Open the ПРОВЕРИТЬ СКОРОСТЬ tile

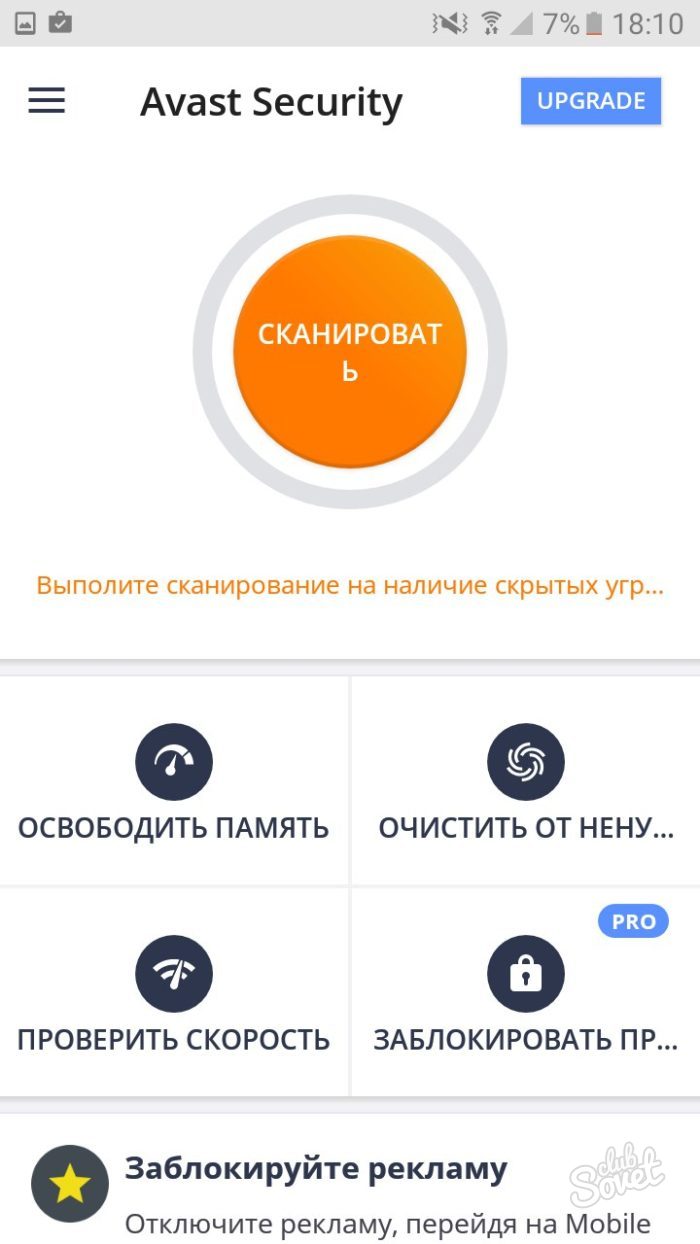point(174,992)
